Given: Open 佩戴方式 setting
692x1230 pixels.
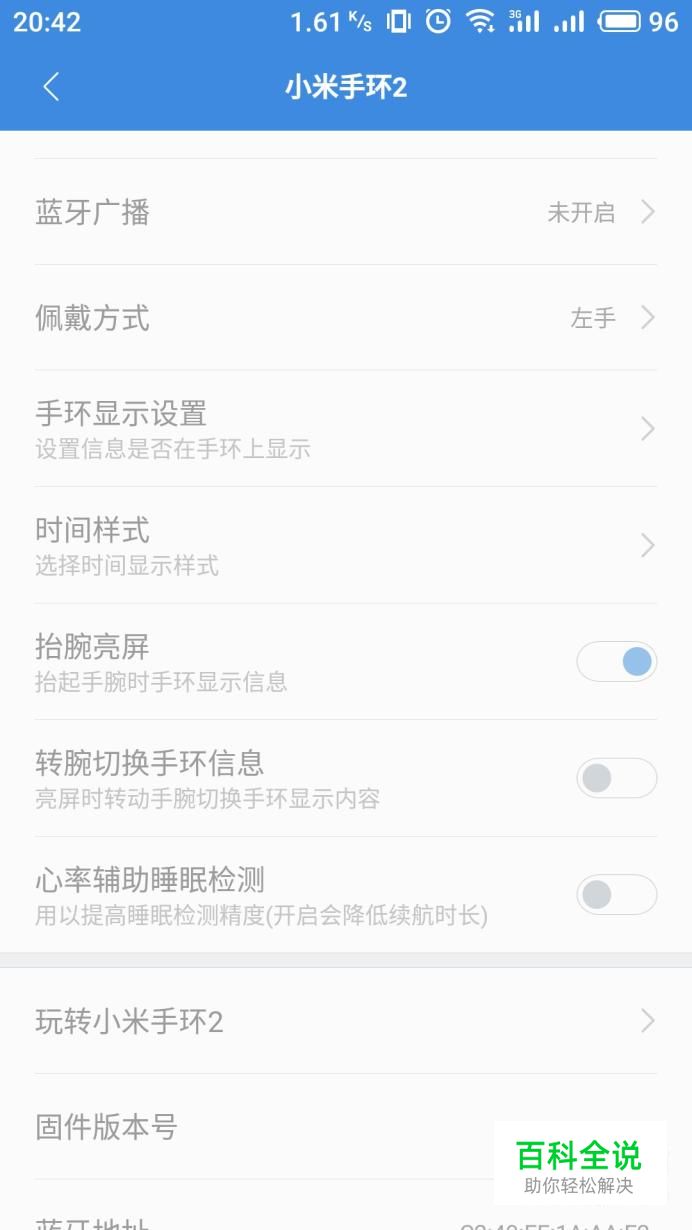Looking at the screenshot, I should point(346,318).
